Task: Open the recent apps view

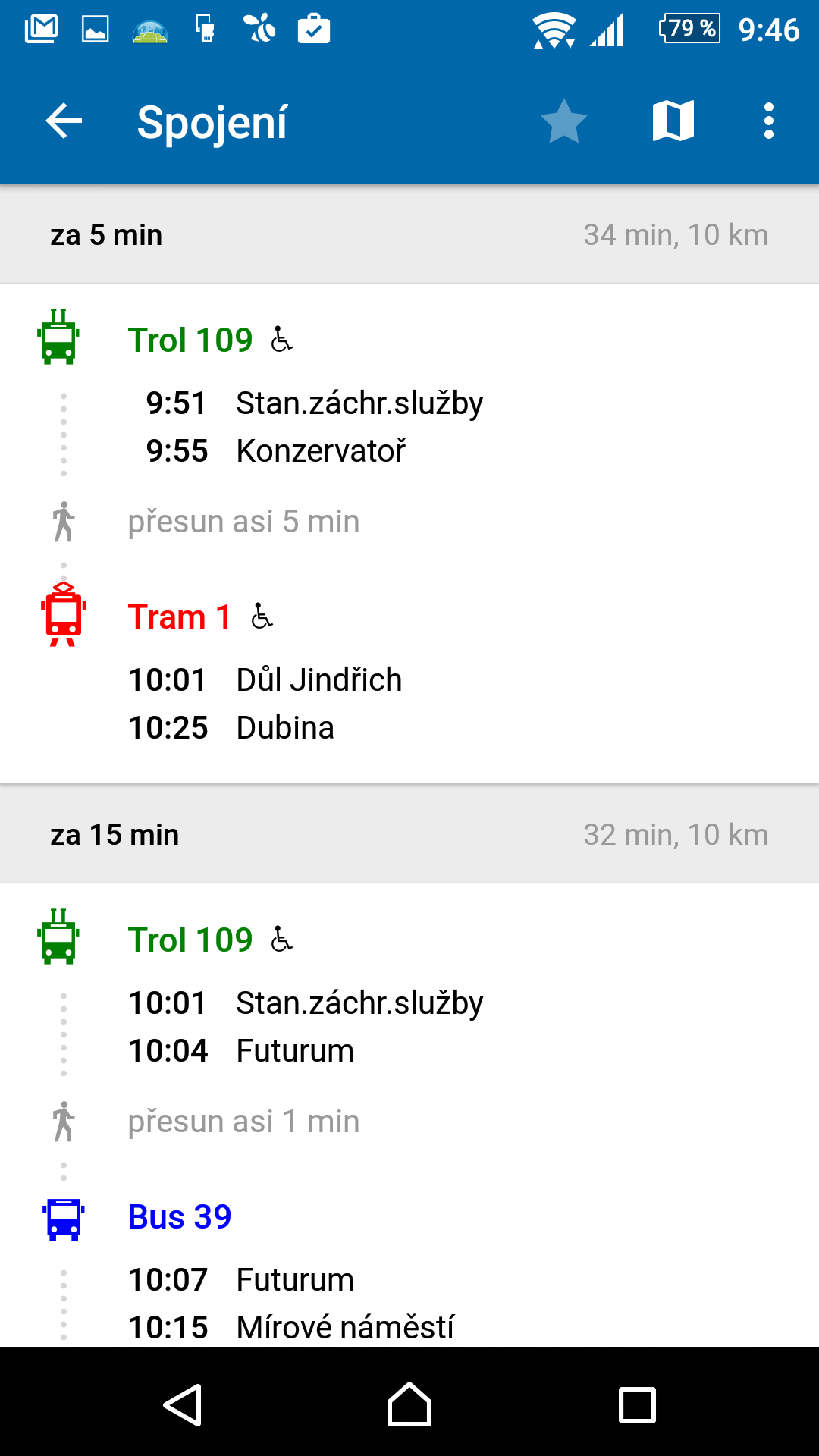Action: pos(637,1405)
